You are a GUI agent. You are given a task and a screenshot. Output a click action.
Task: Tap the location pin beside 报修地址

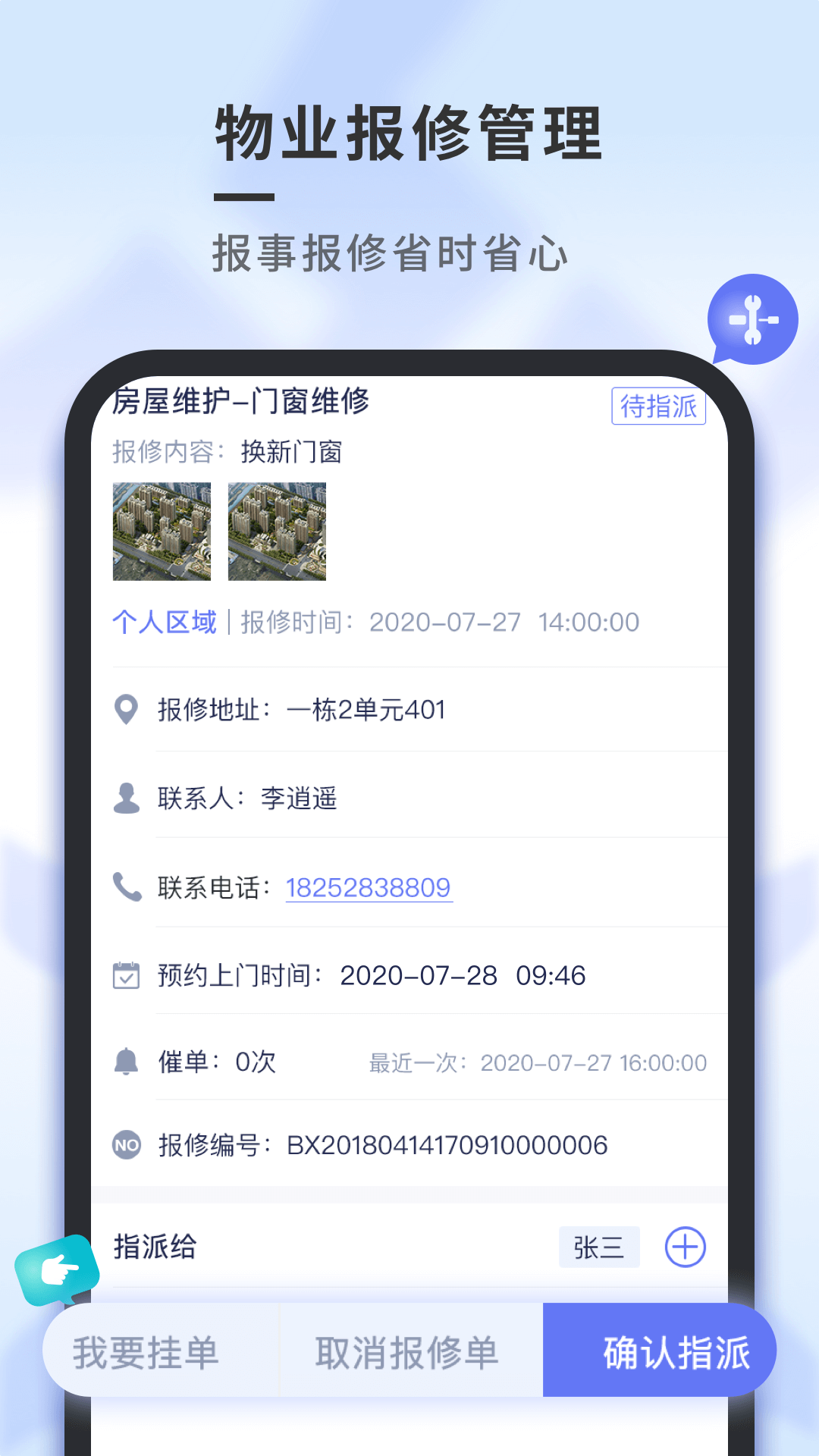point(126,710)
